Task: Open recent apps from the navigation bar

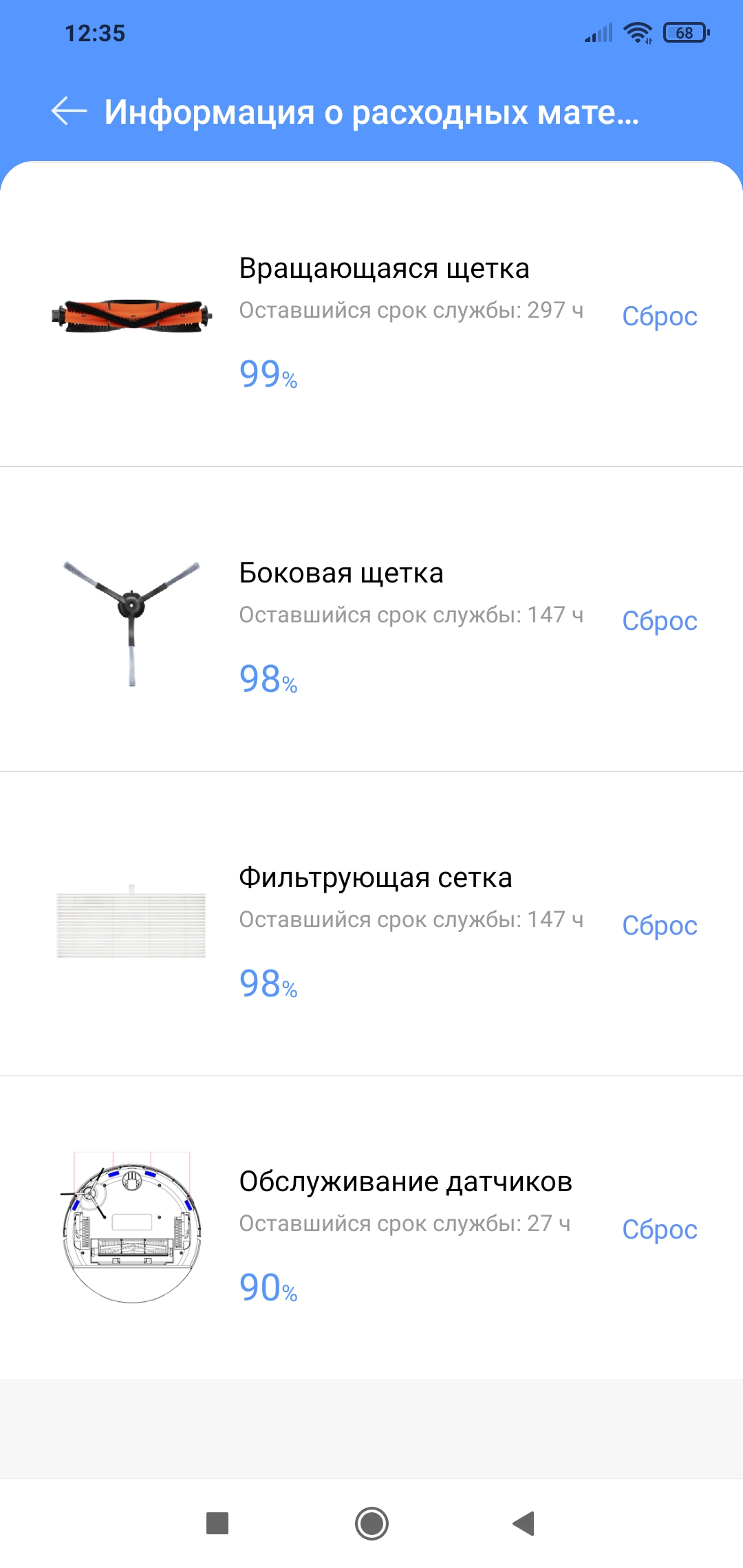Action: pos(217,1523)
